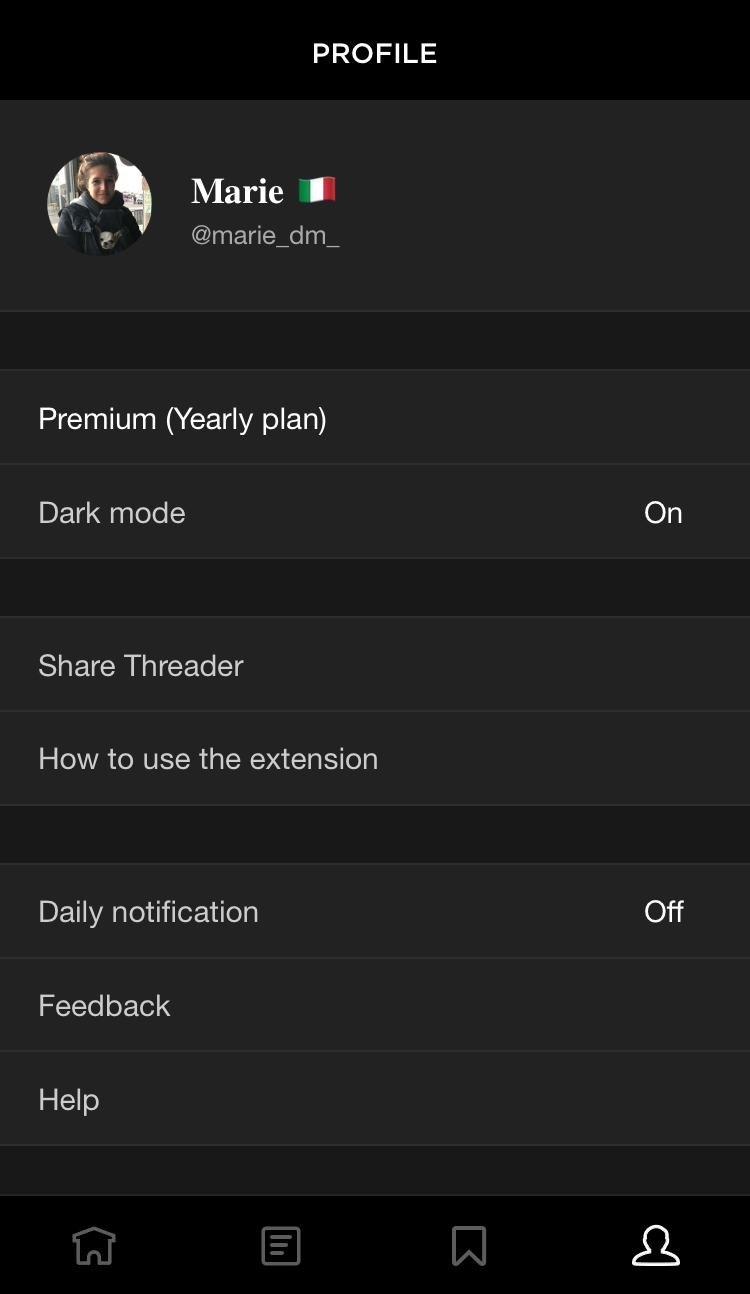Open the Premium (Yearly plan) row
This screenshot has width=750, height=1294.
[x=375, y=418]
